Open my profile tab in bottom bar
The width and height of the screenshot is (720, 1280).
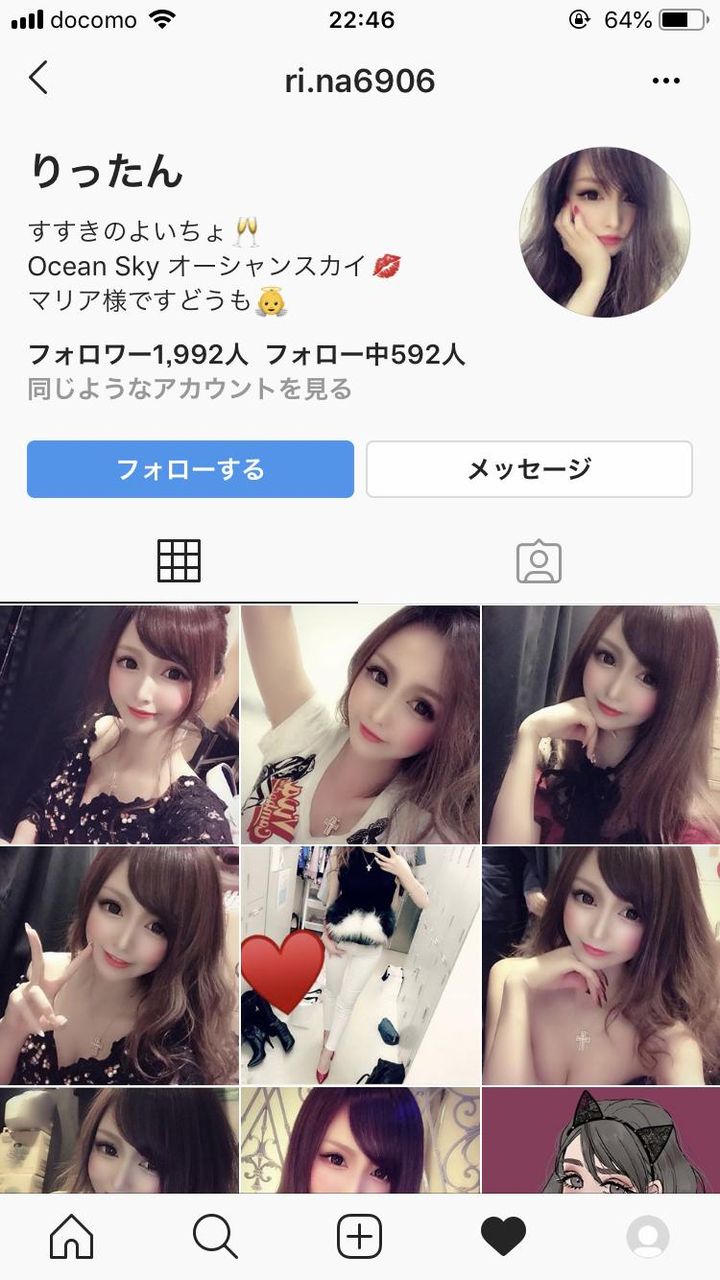tap(647, 1237)
